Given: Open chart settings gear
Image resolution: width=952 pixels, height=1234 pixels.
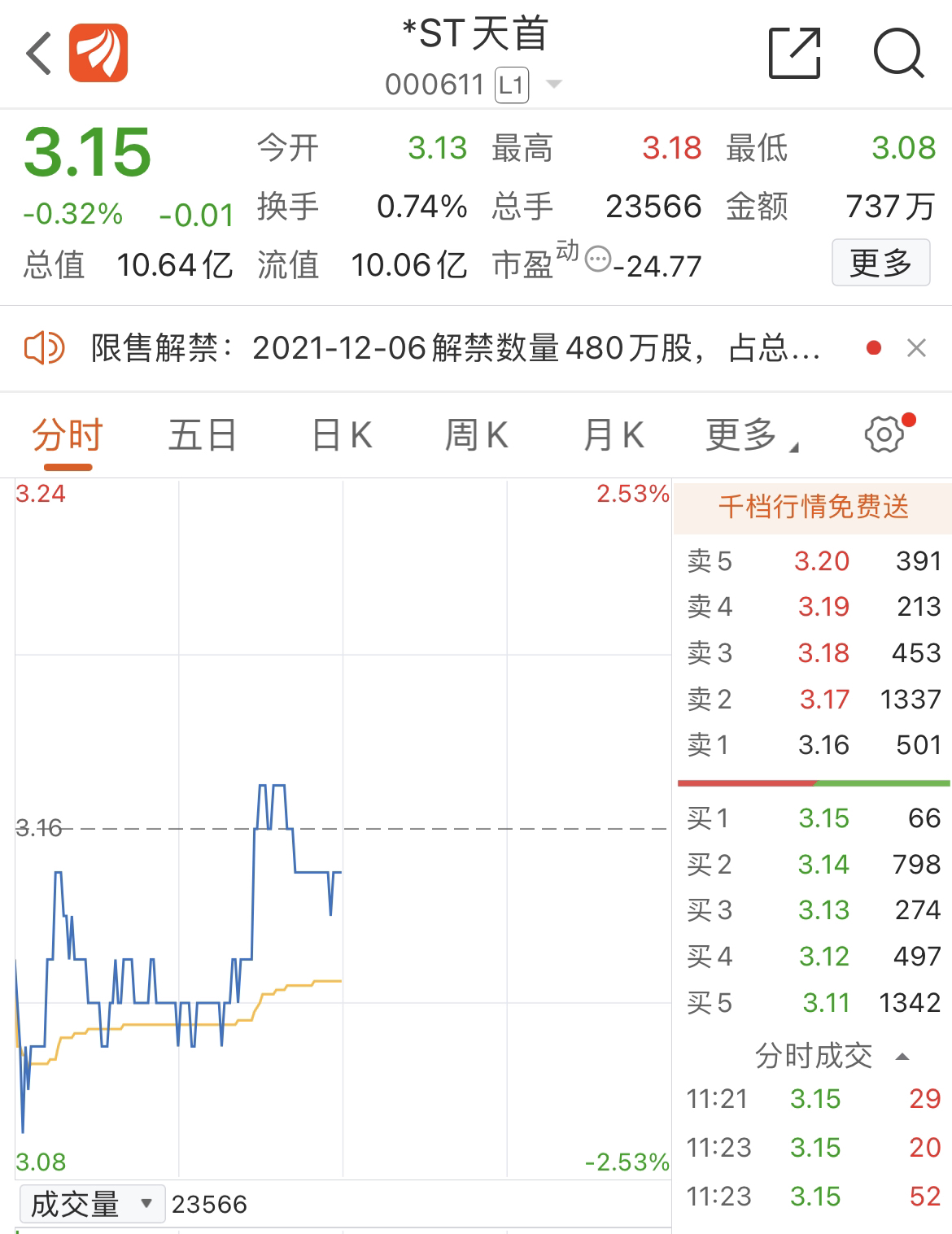Looking at the screenshot, I should click(884, 434).
